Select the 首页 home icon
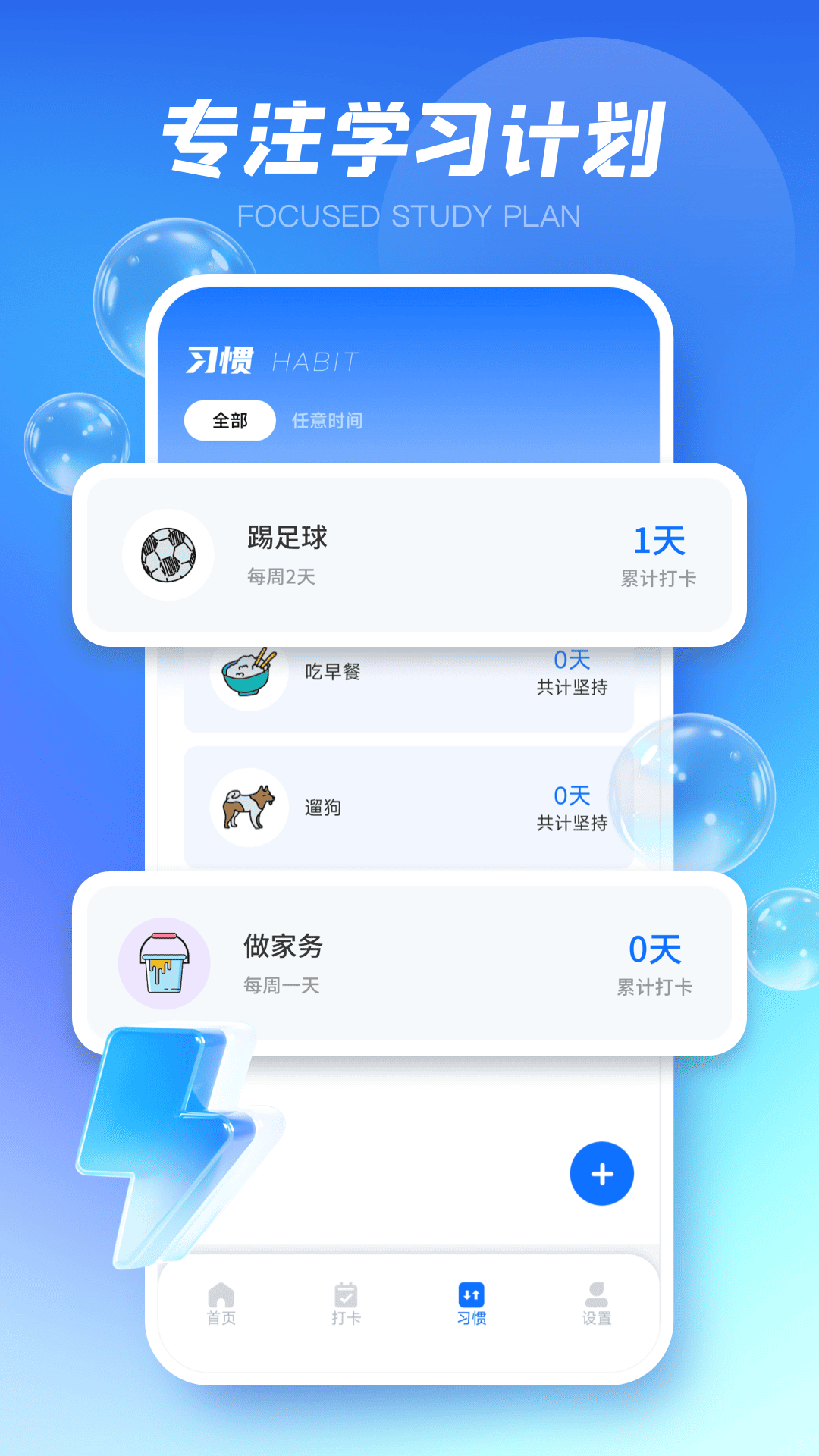Image resolution: width=819 pixels, height=1456 pixels. (x=221, y=1292)
